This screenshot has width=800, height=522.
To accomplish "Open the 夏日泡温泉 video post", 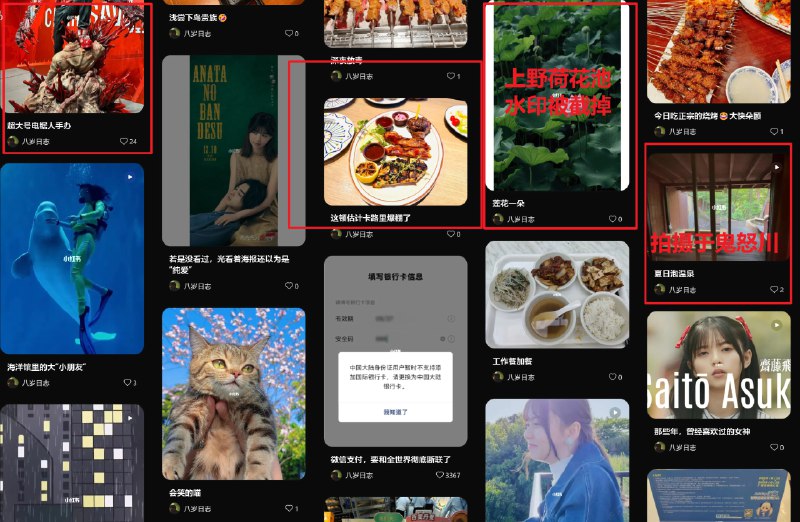I will [718, 205].
